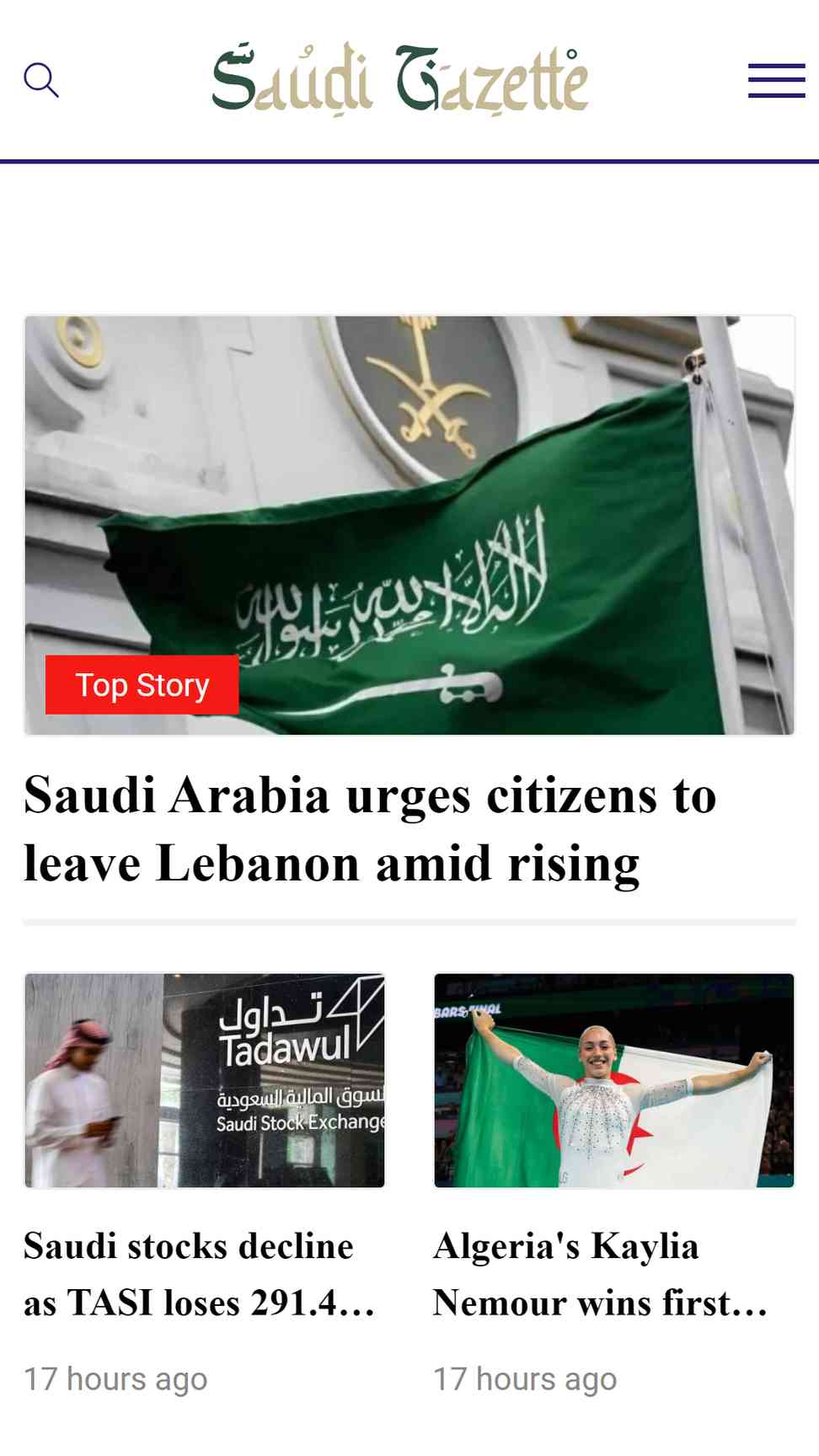The height and width of the screenshot is (1456, 819).
Task: Open the Kaylia Nemour photo tile
Action: coord(614,1080)
